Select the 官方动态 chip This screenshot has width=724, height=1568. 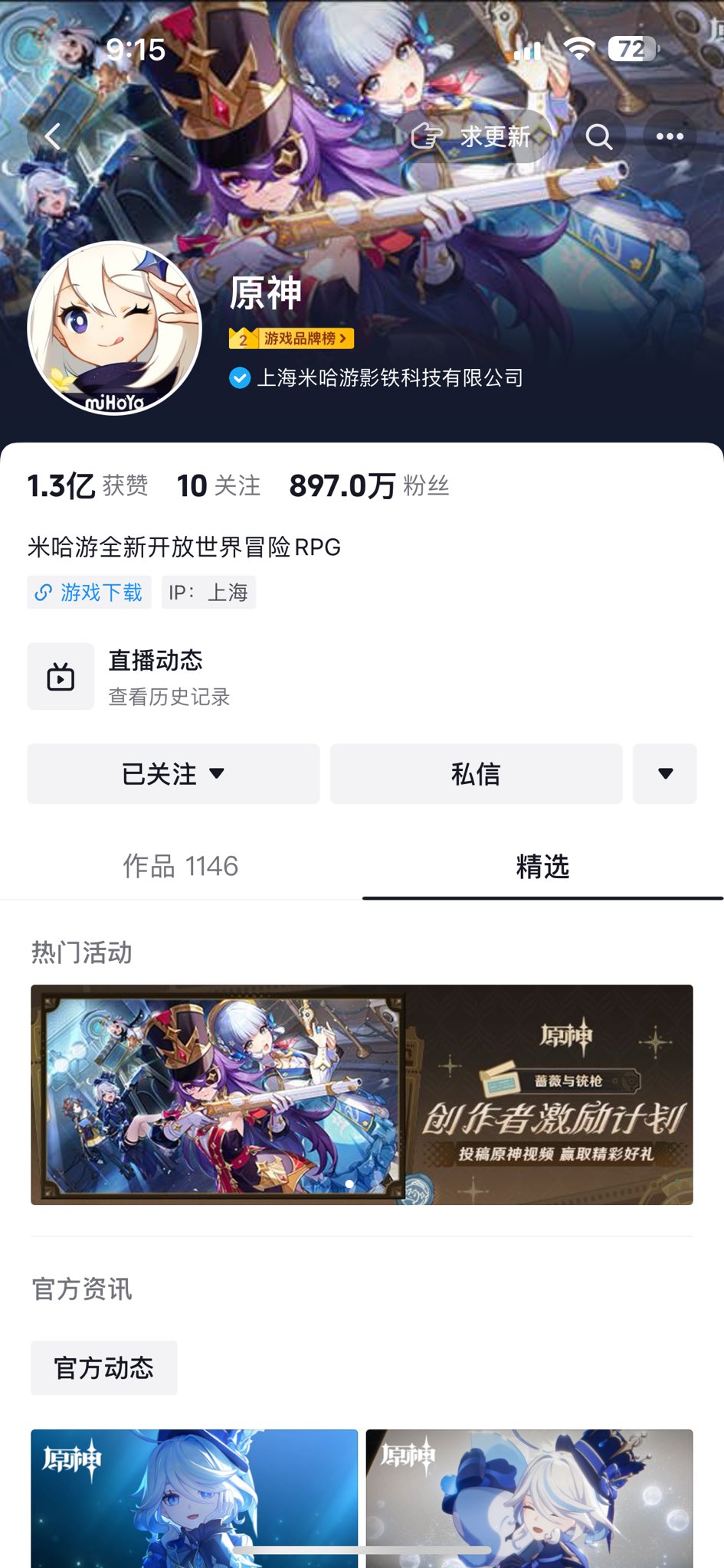pyautogui.click(x=104, y=1367)
